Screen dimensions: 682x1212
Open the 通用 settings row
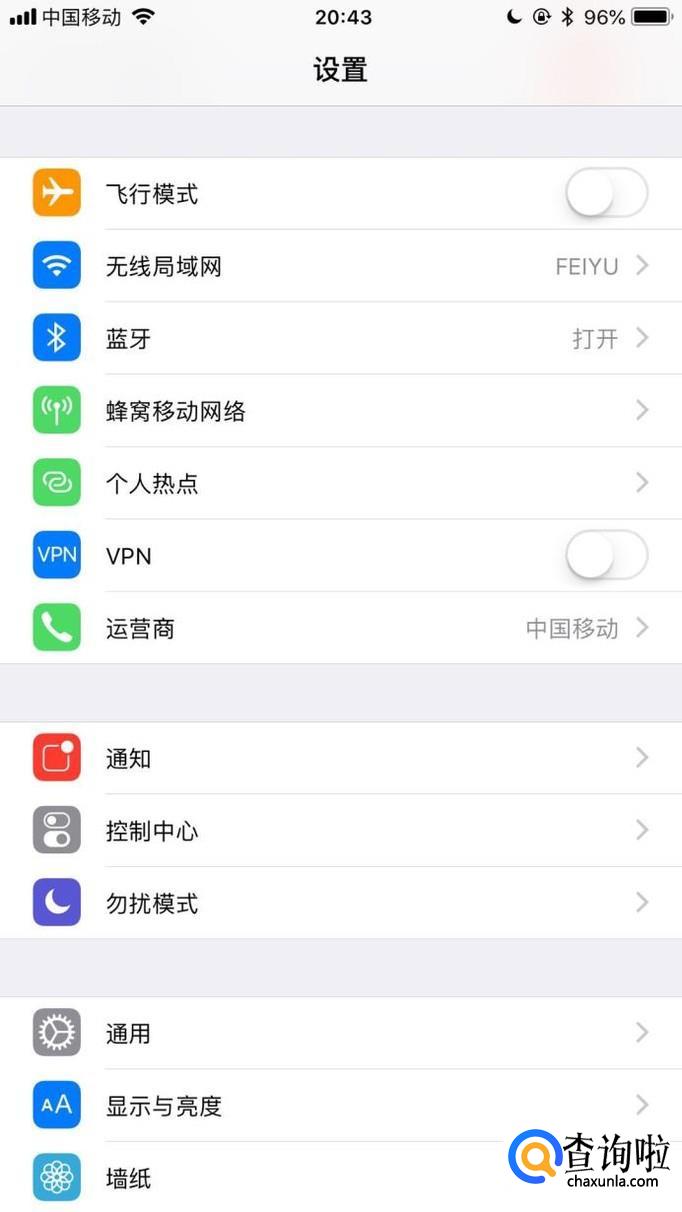(x=340, y=1033)
